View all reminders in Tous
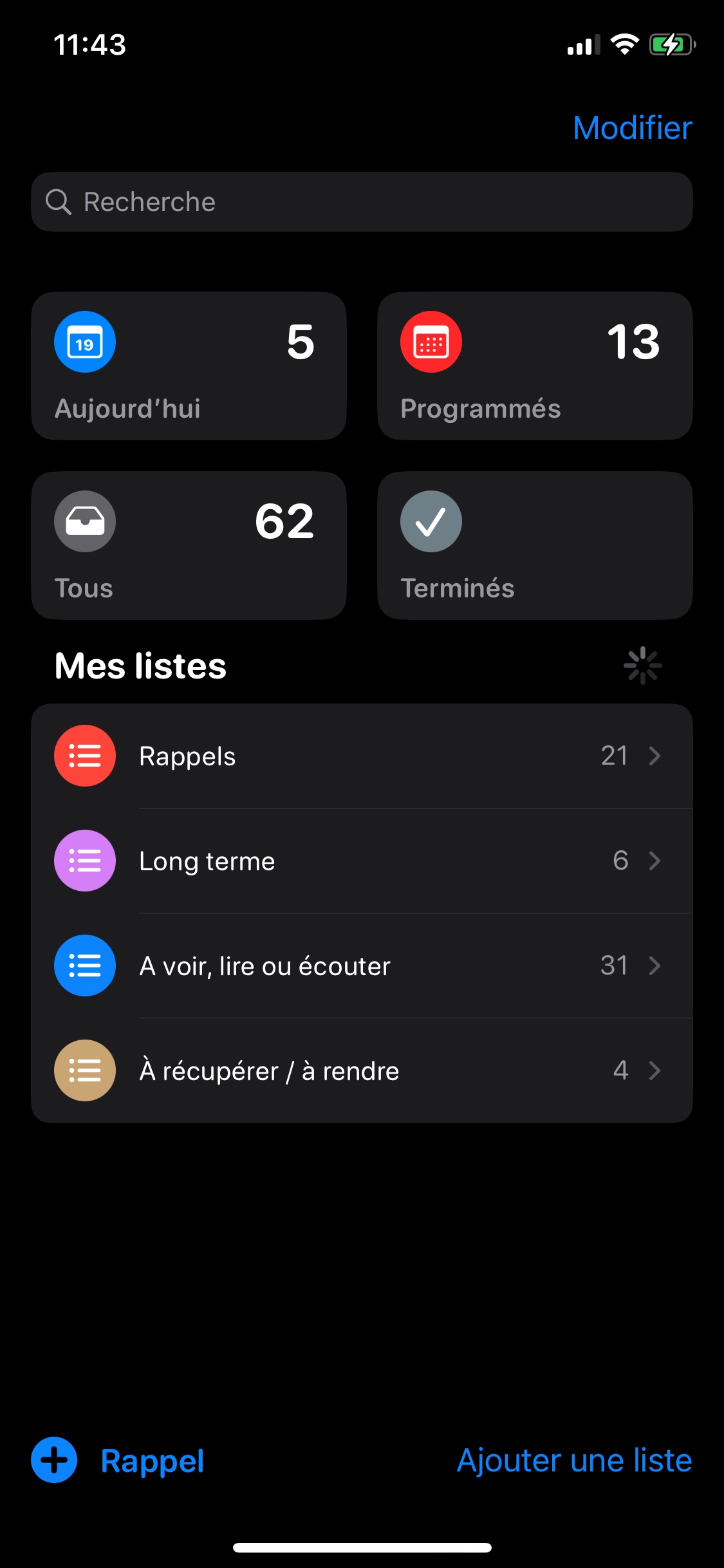The height and width of the screenshot is (1568, 724). [x=189, y=545]
